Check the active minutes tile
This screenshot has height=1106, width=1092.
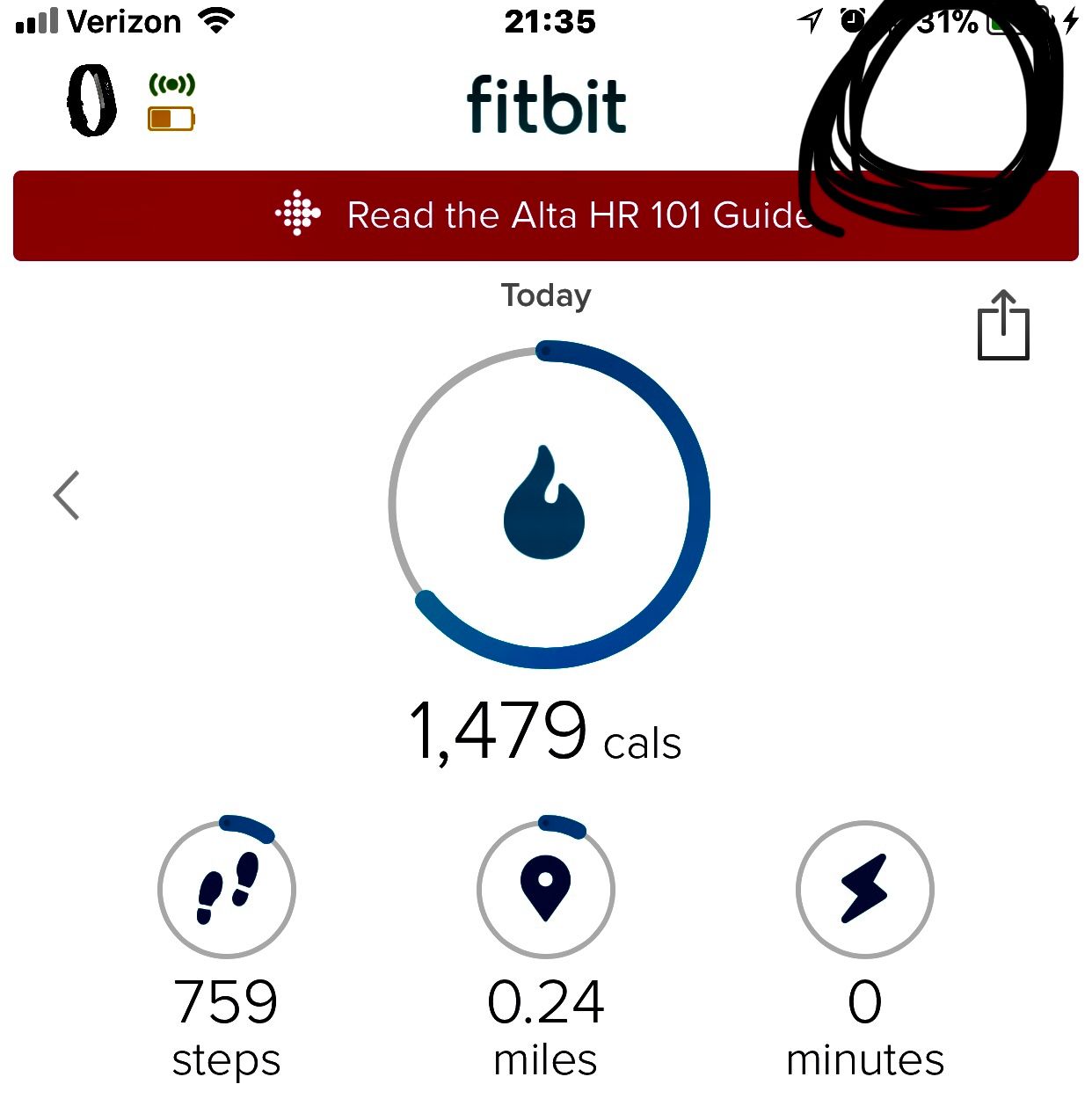click(864, 890)
